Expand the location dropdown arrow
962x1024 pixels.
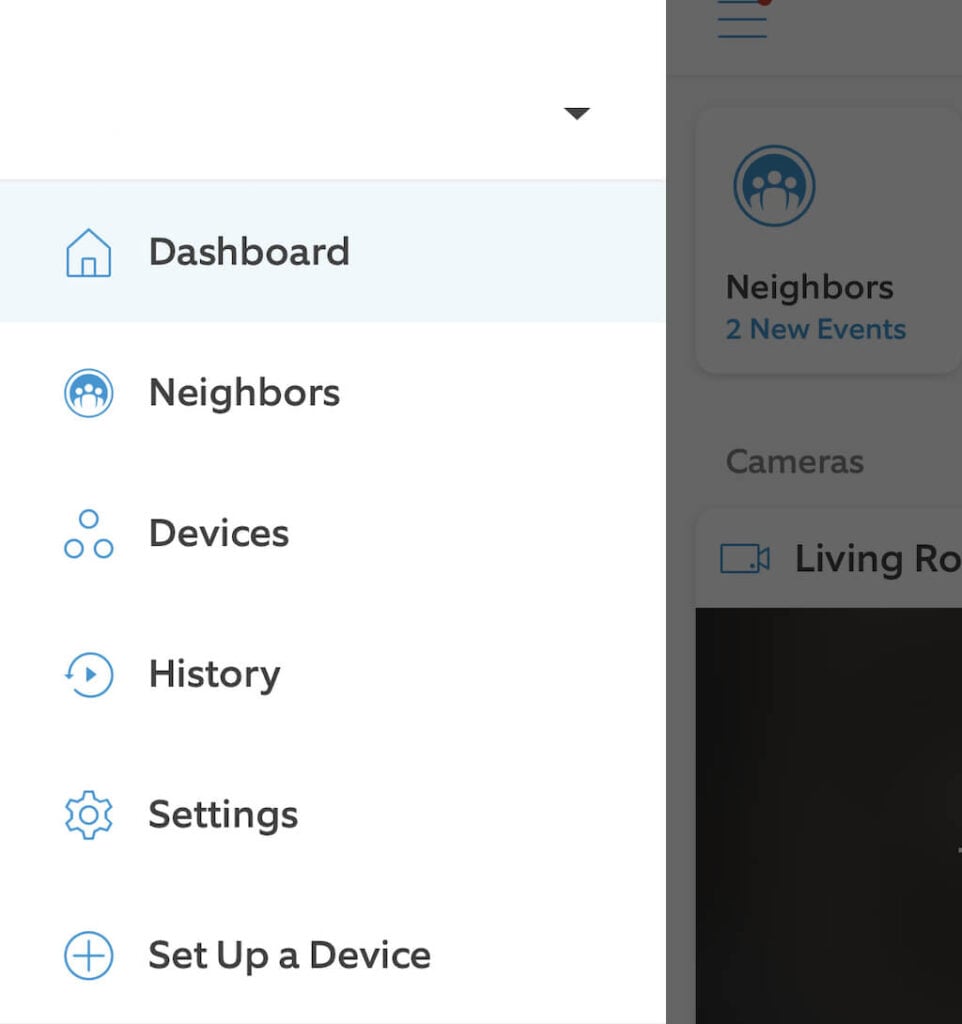coord(577,113)
